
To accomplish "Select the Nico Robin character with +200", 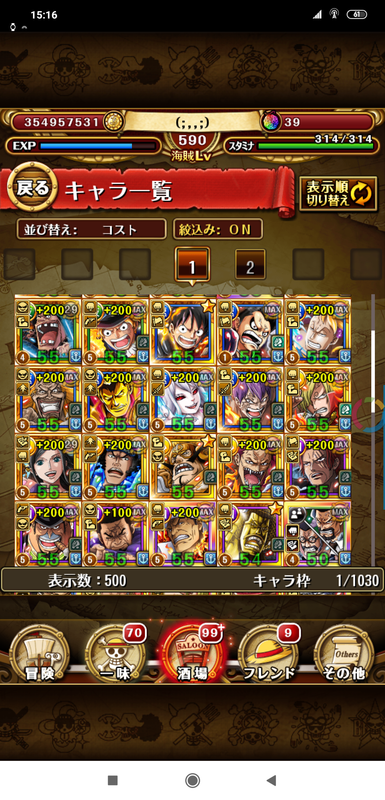I will tap(48, 466).
